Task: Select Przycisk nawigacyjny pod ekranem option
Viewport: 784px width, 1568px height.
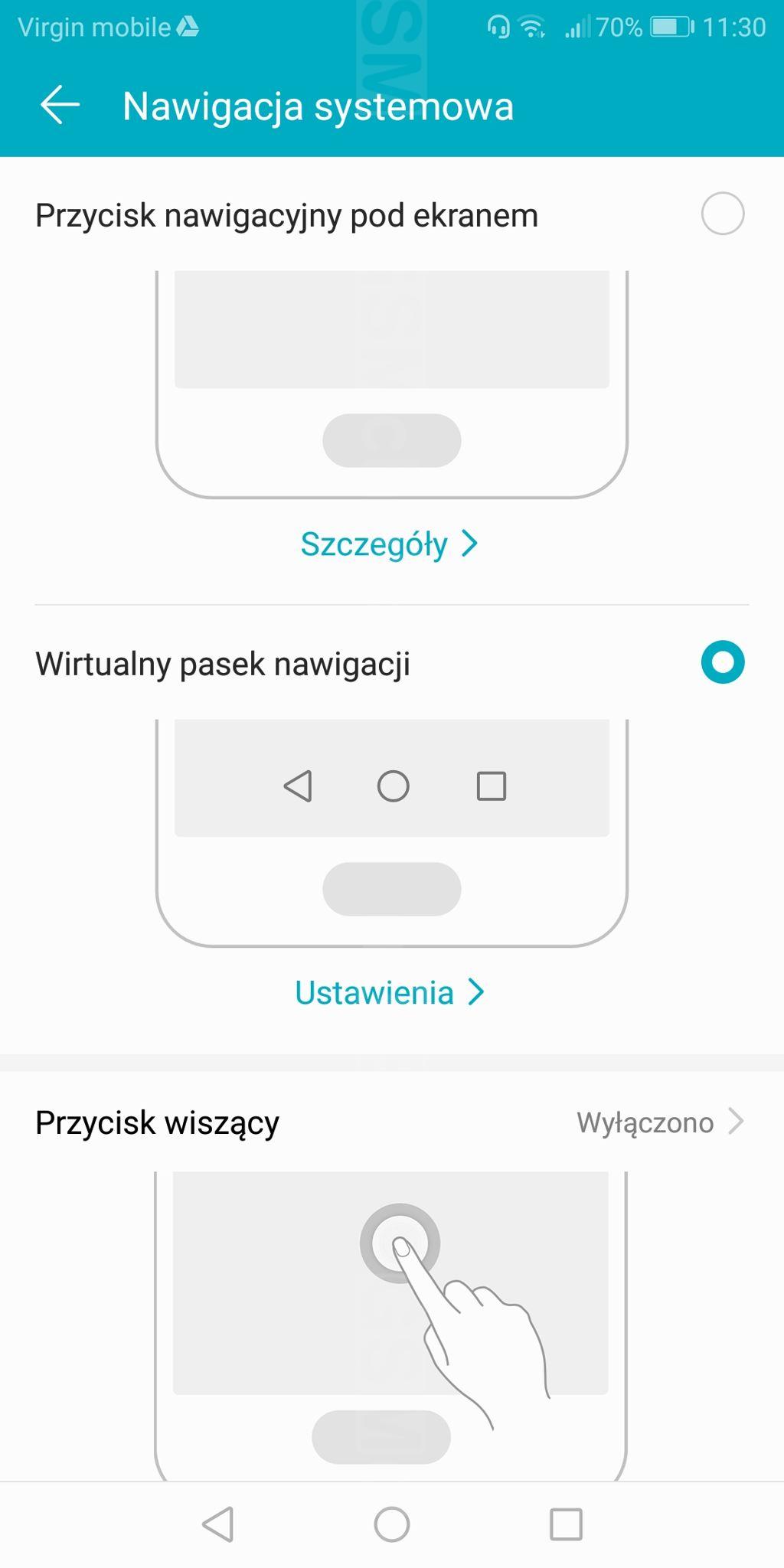Action: [722, 214]
